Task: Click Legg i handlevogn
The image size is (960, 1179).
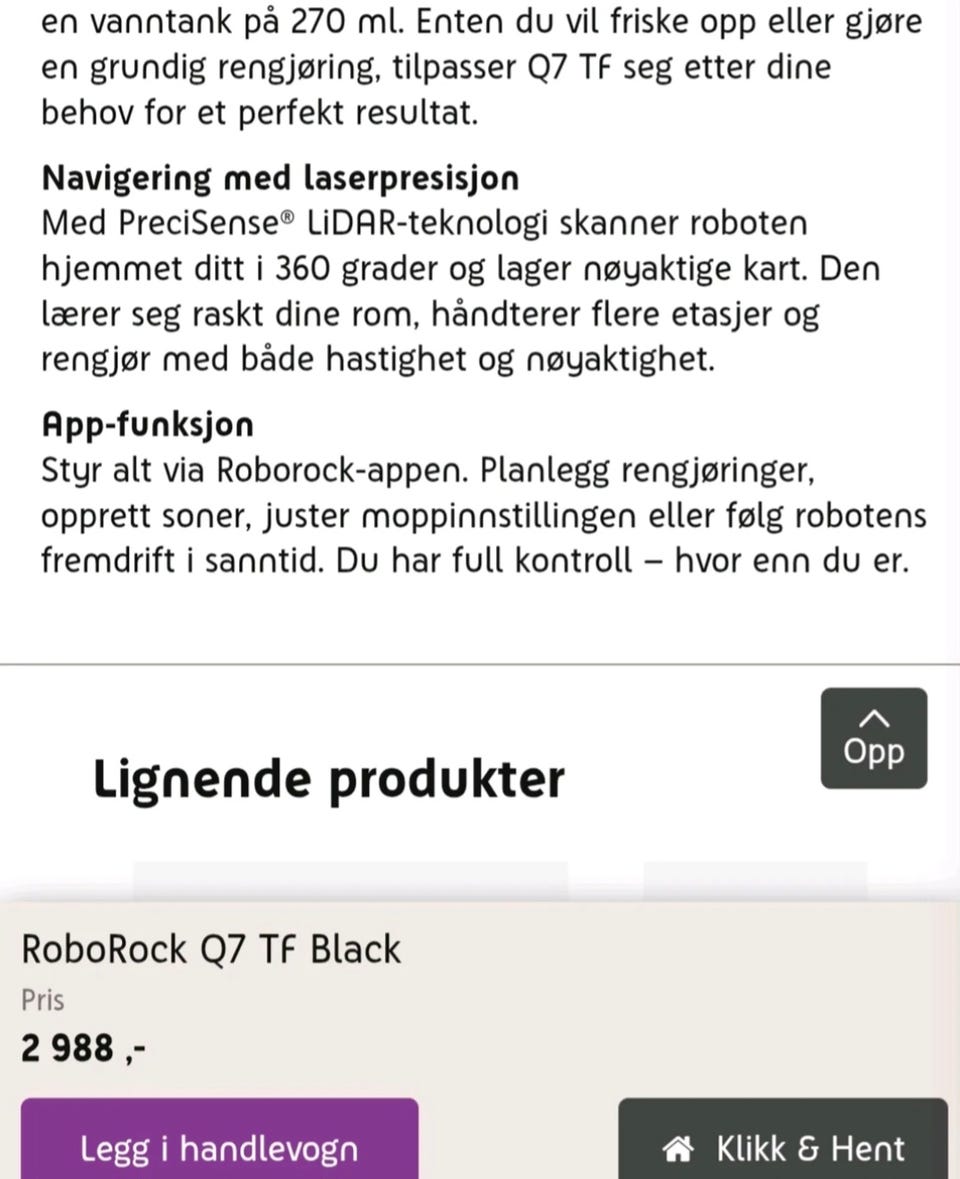Action: pos(220,1148)
